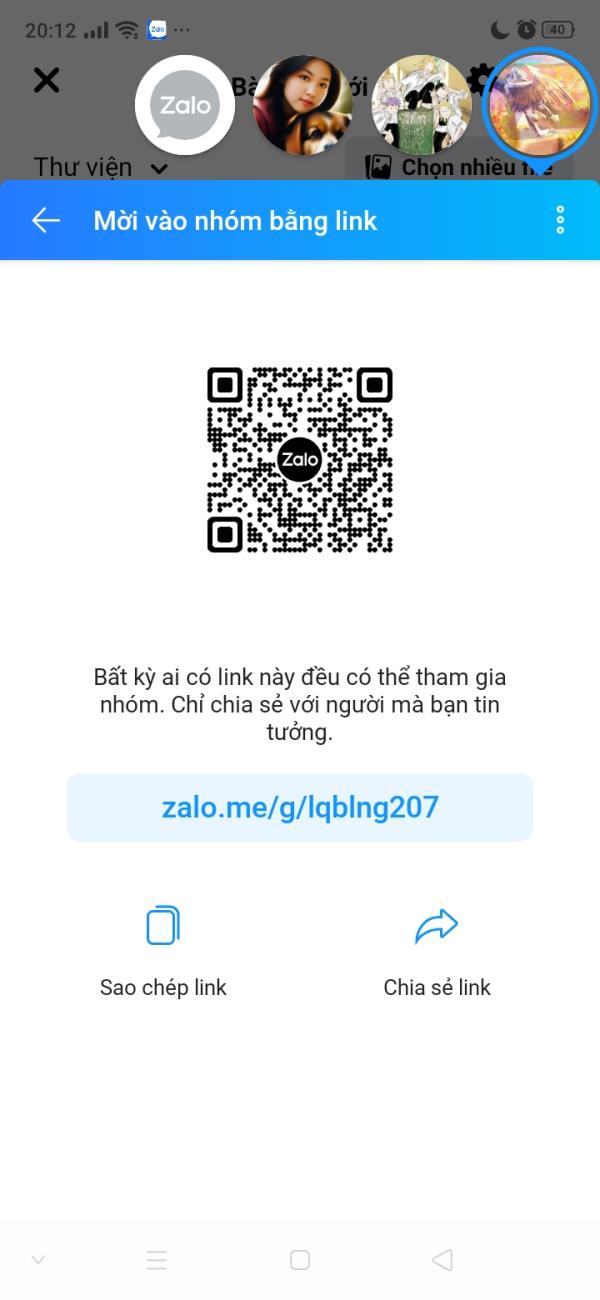Select the avatar of girl with dog
The width and height of the screenshot is (600, 1300).
click(x=303, y=105)
